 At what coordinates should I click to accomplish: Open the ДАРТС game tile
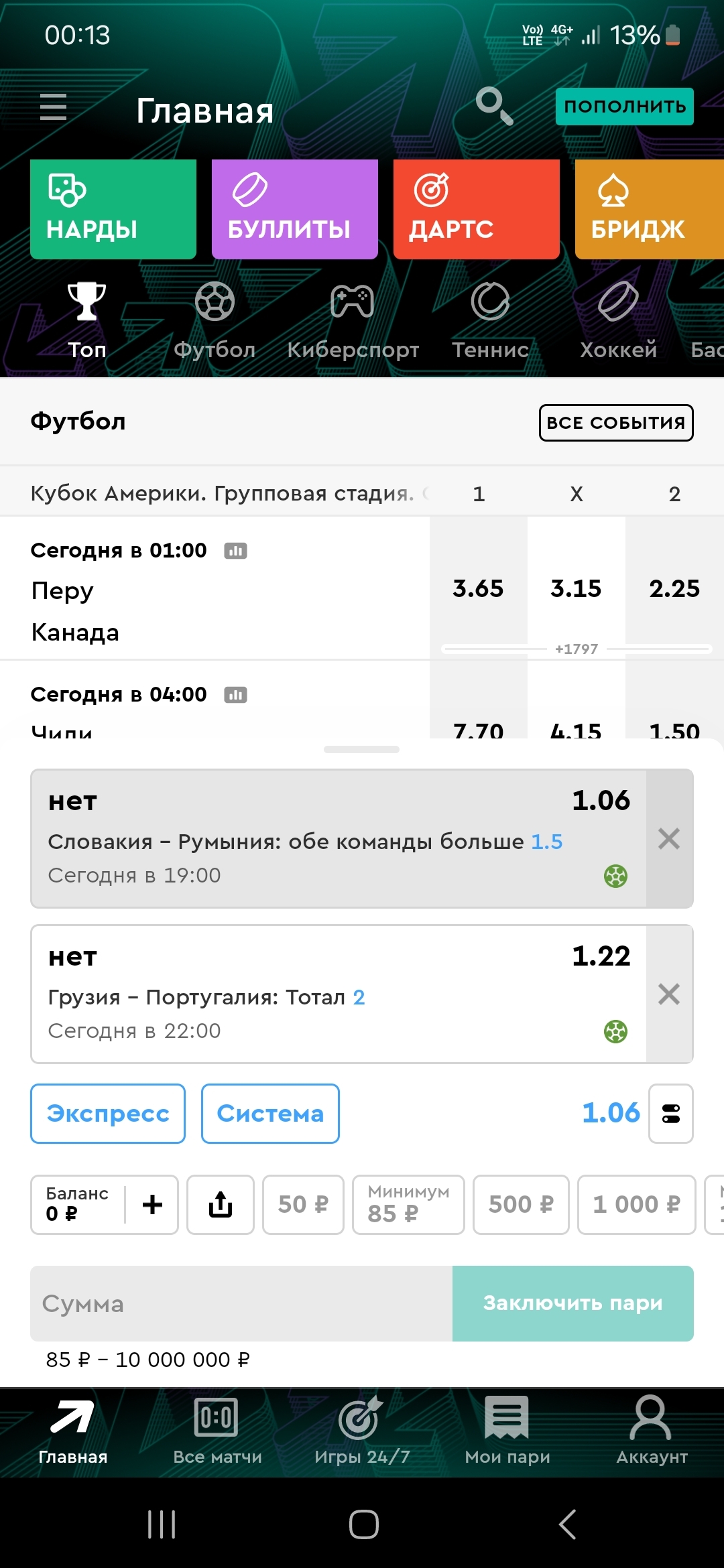pyautogui.click(x=477, y=209)
